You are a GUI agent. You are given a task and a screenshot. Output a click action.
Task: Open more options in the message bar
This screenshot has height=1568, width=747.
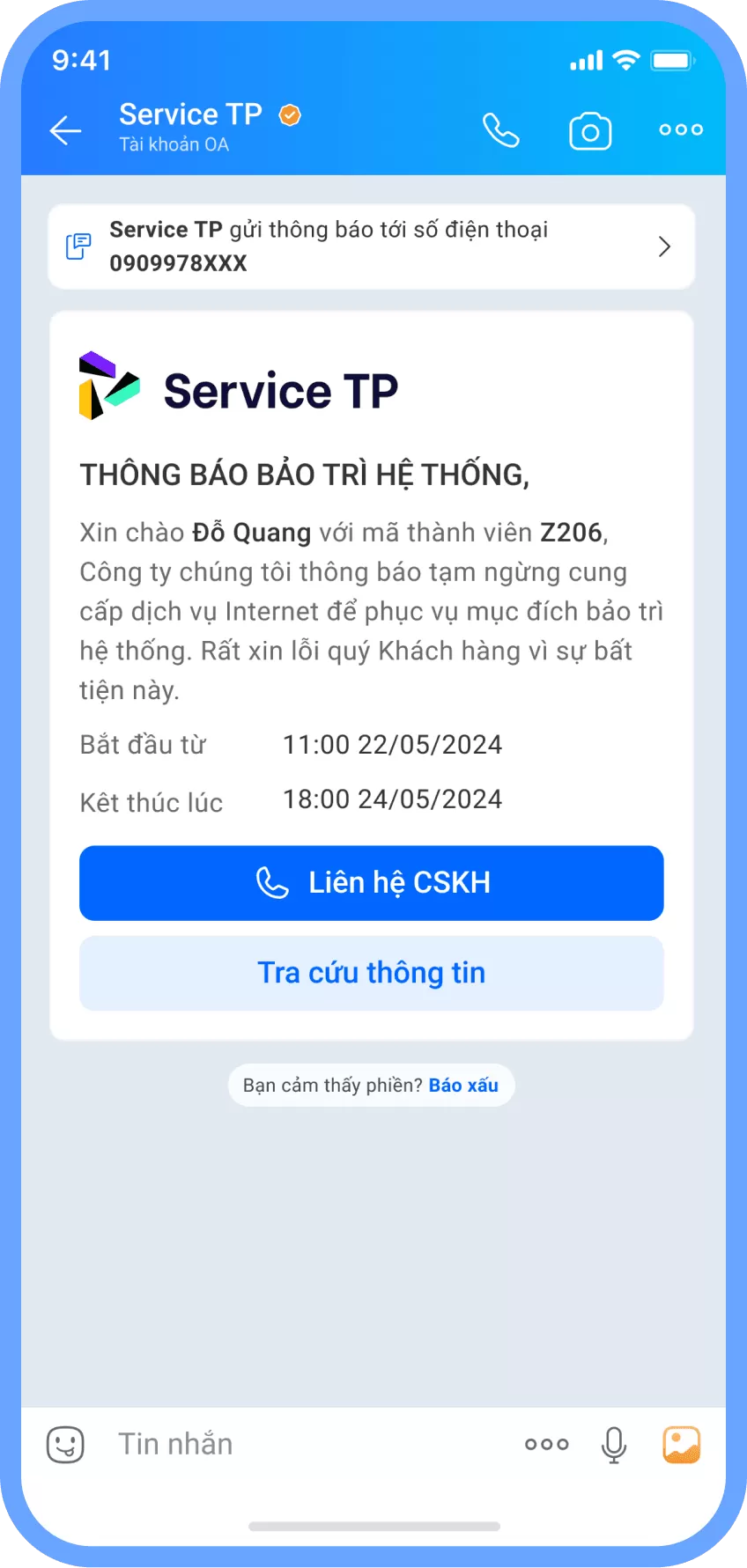pyautogui.click(x=546, y=1443)
